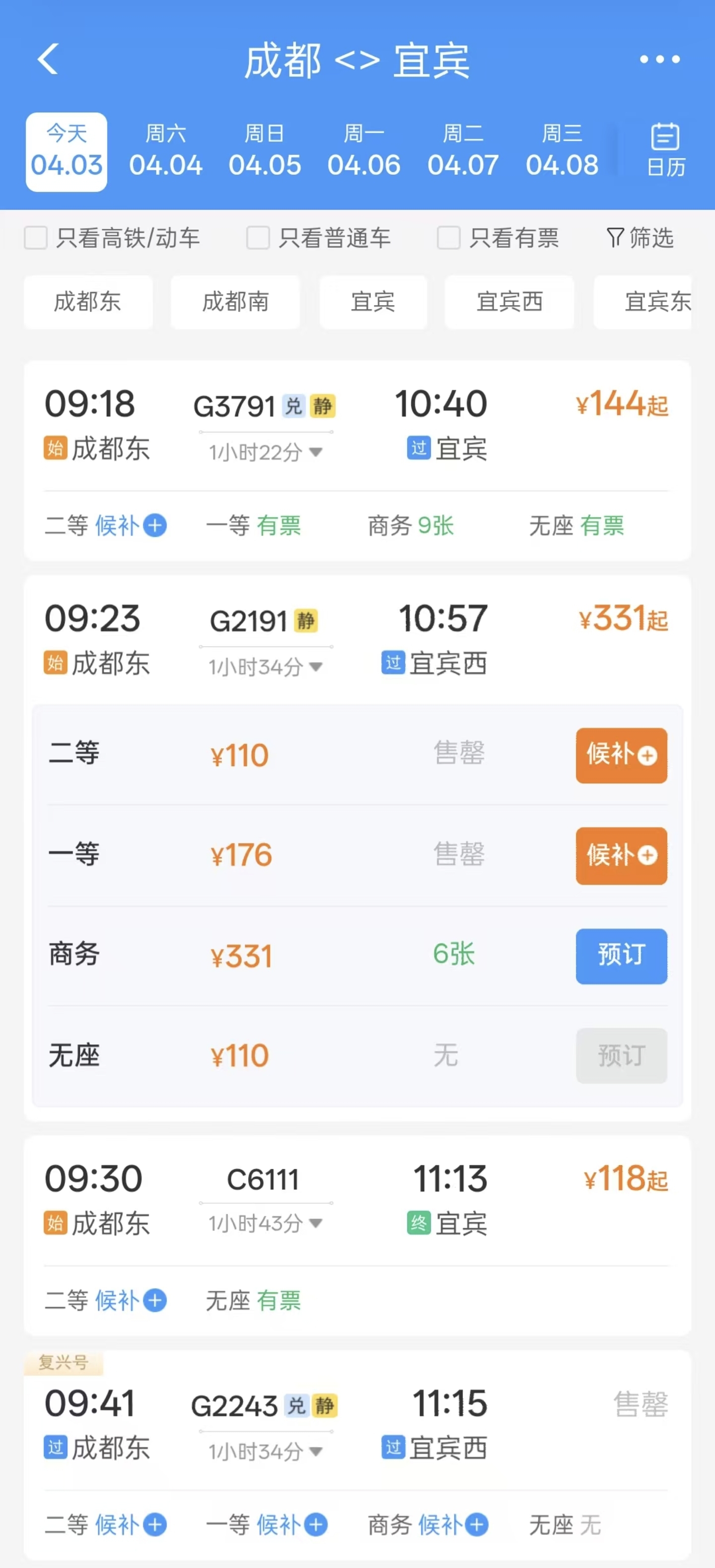Book the G2191 商务 seat with 预订
Viewport: 715px width, 1568px height.
pyautogui.click(x=621, y=955)
